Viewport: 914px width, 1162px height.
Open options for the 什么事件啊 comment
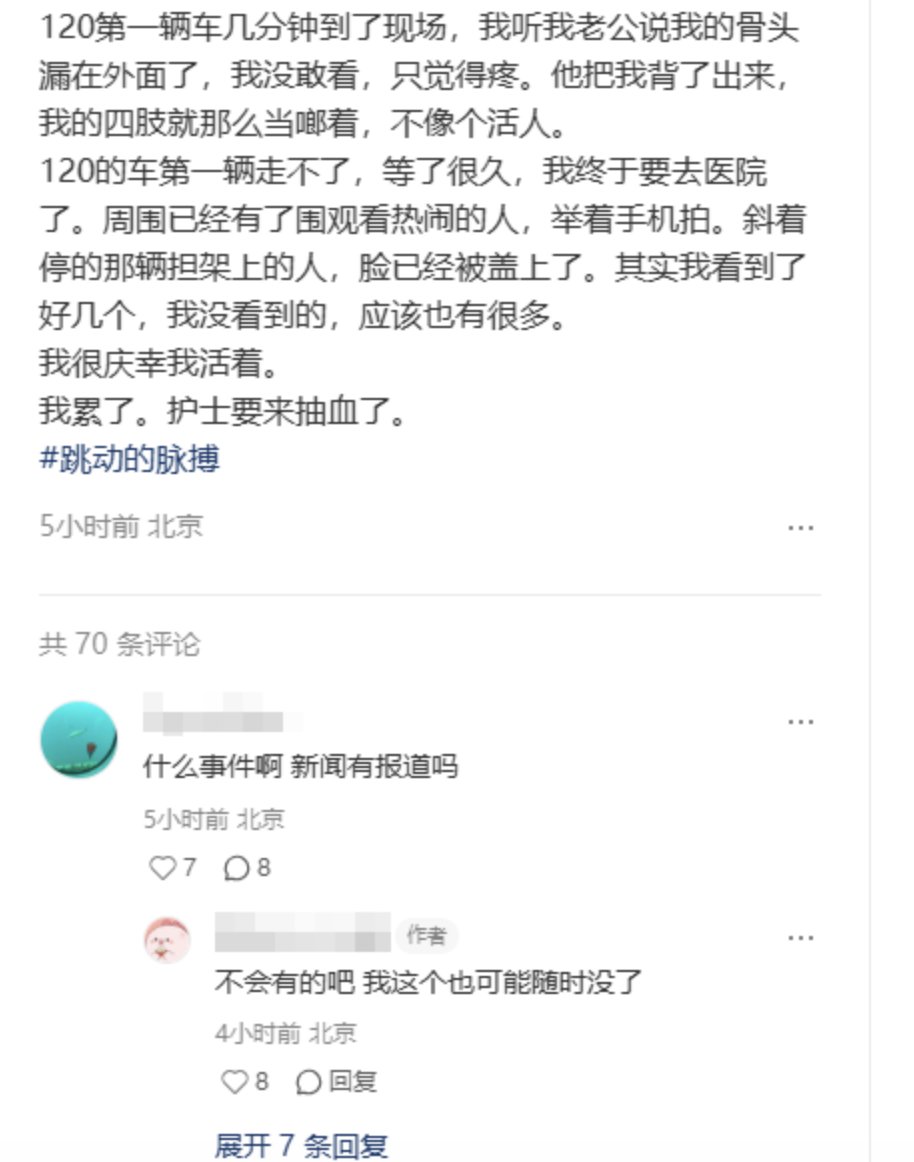click(800, 721)
